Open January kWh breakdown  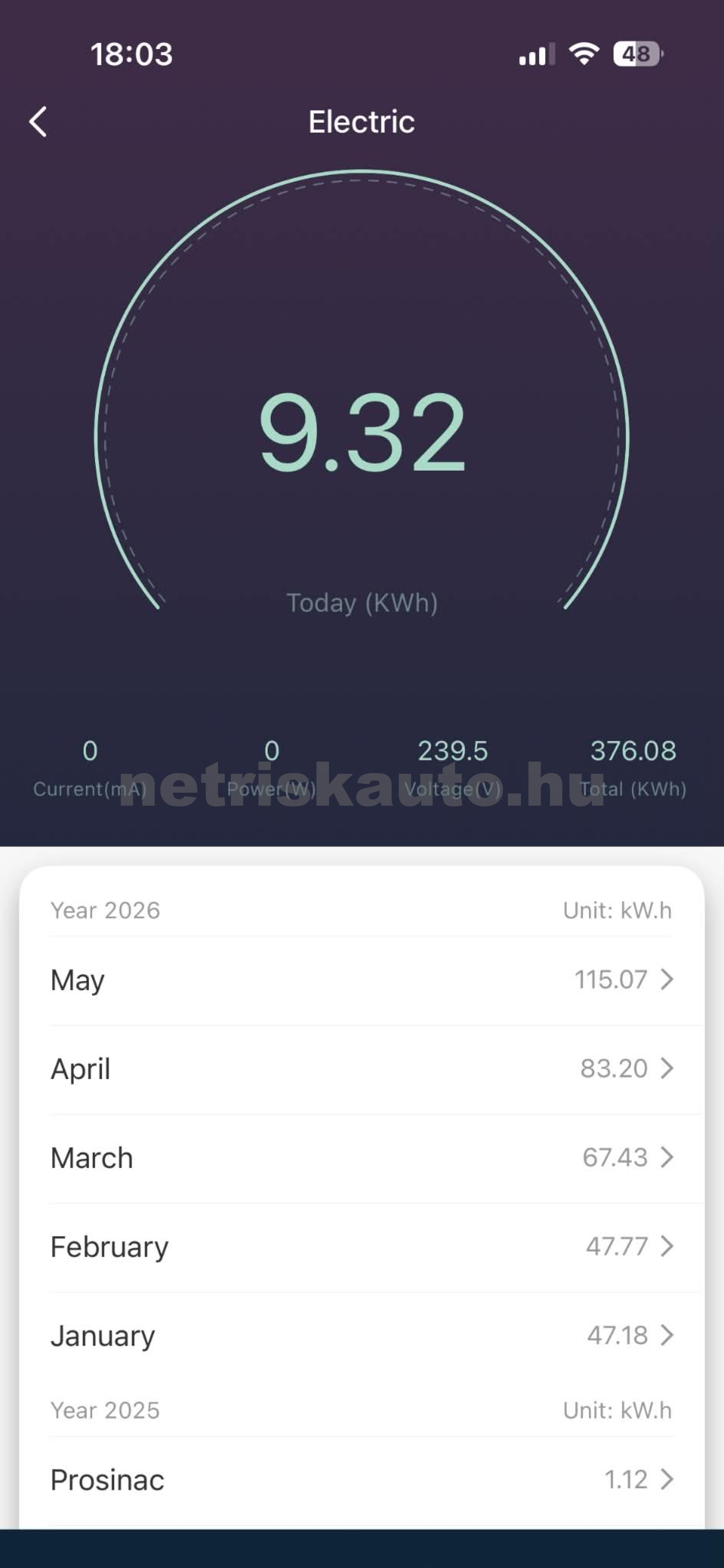click(362, 1336)
